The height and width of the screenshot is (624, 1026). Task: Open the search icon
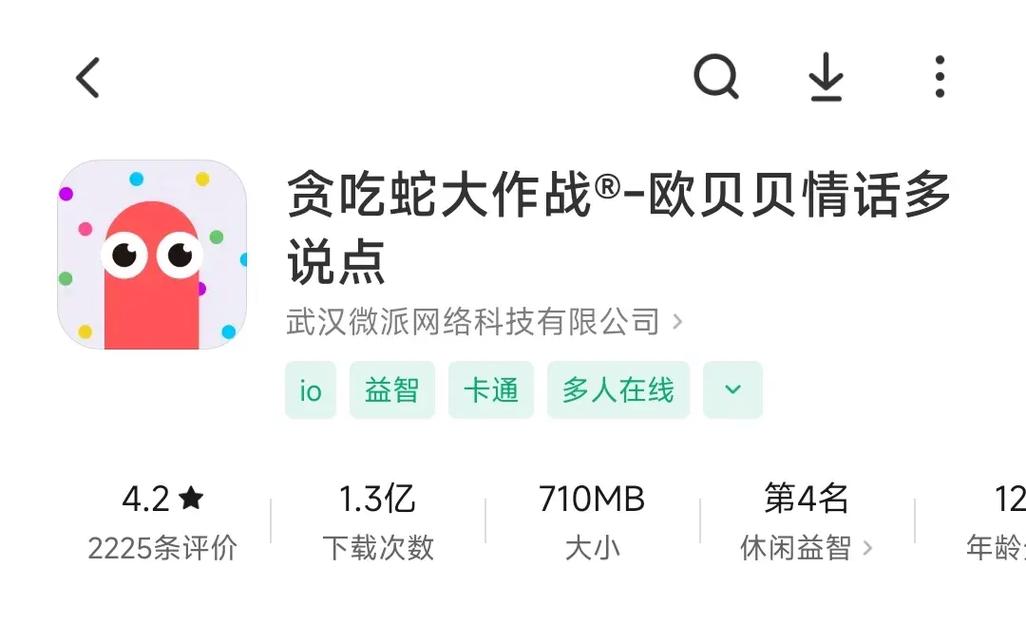point(716,76)
